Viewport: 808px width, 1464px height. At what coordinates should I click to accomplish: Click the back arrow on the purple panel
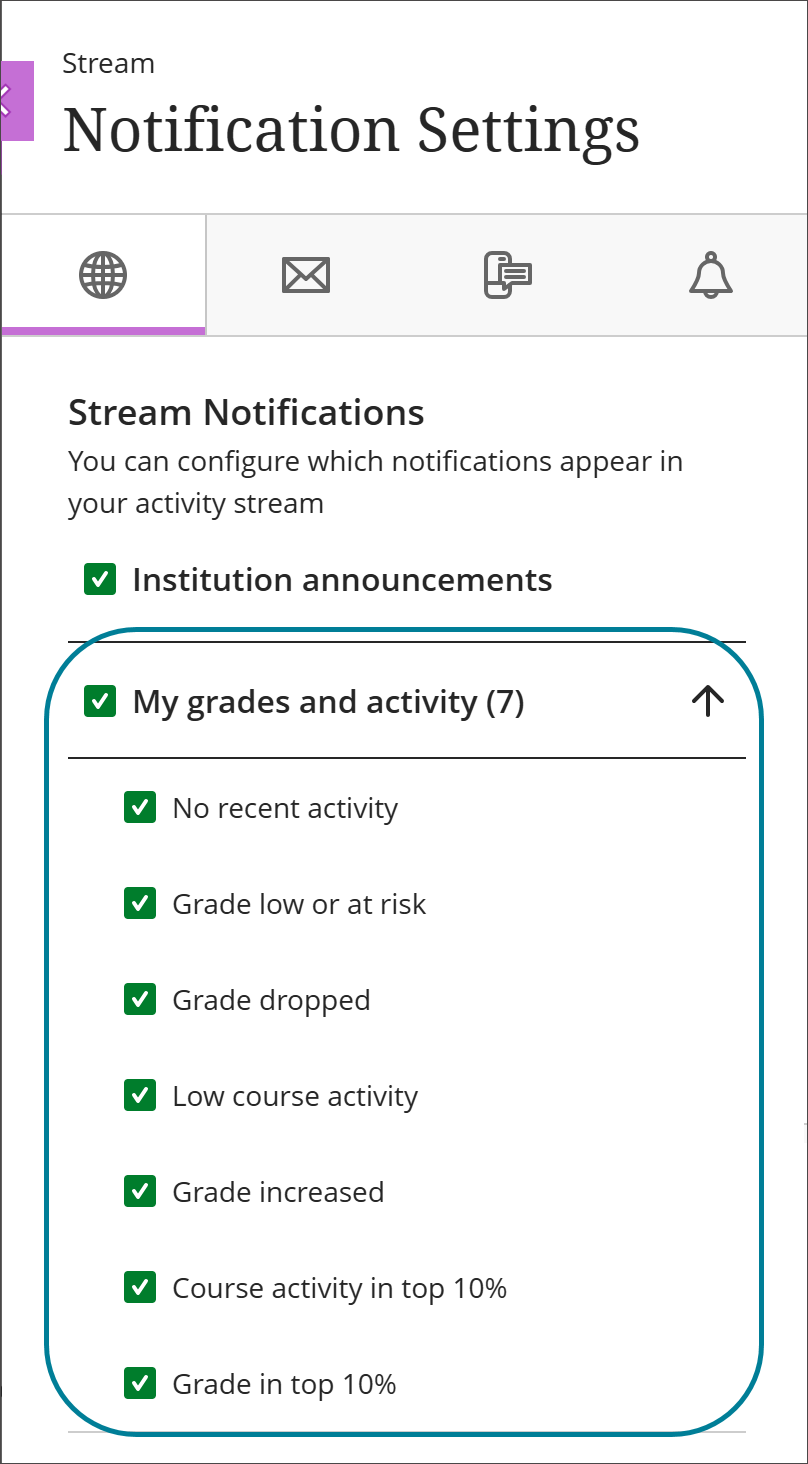8,100
